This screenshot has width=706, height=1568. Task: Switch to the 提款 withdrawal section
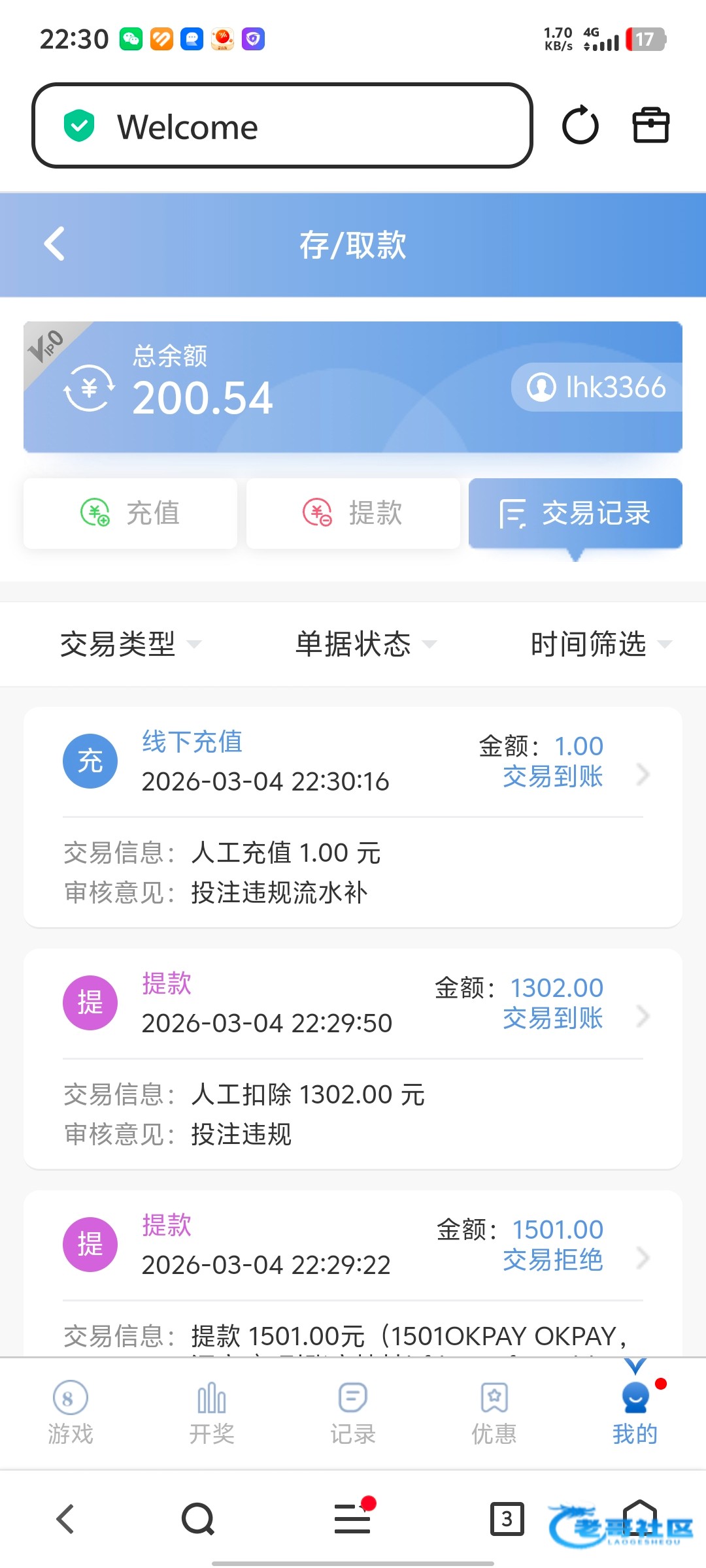pyautogui.click(x=353, y=513)
